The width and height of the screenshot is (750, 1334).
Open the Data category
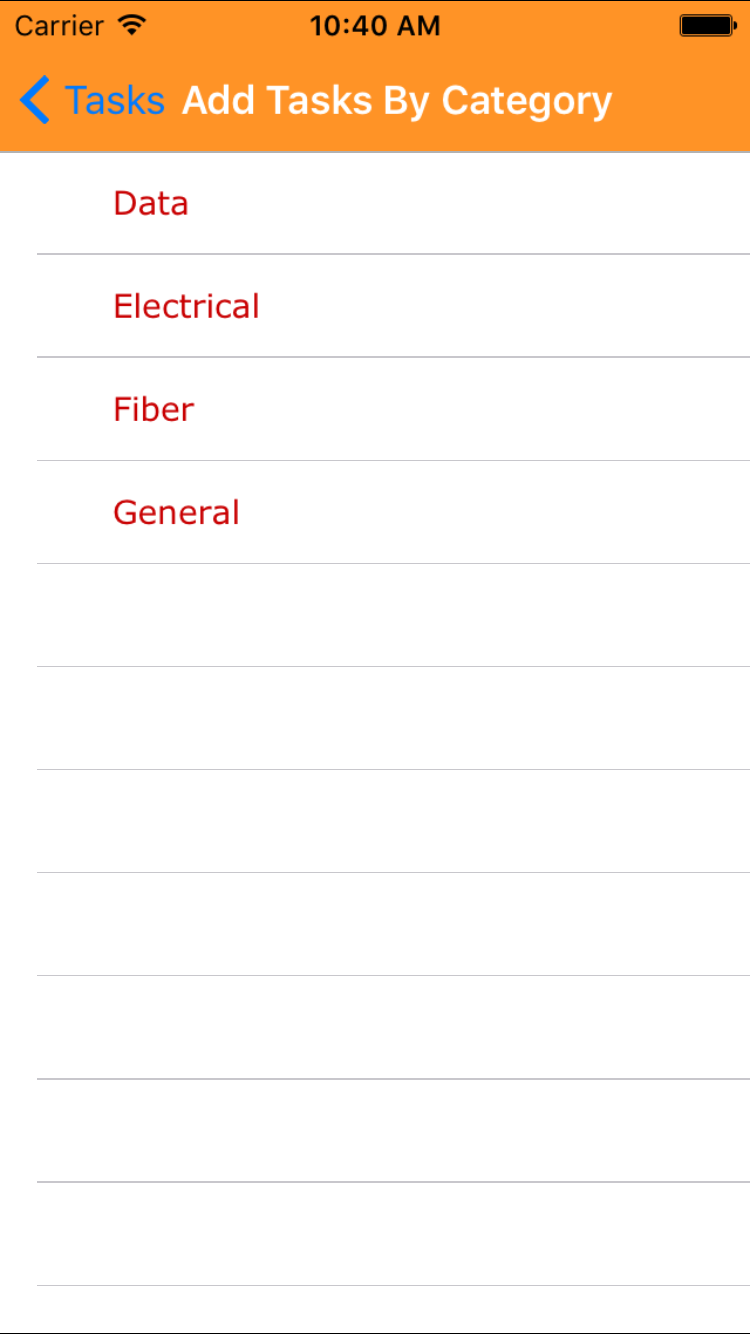click(151, 204)
